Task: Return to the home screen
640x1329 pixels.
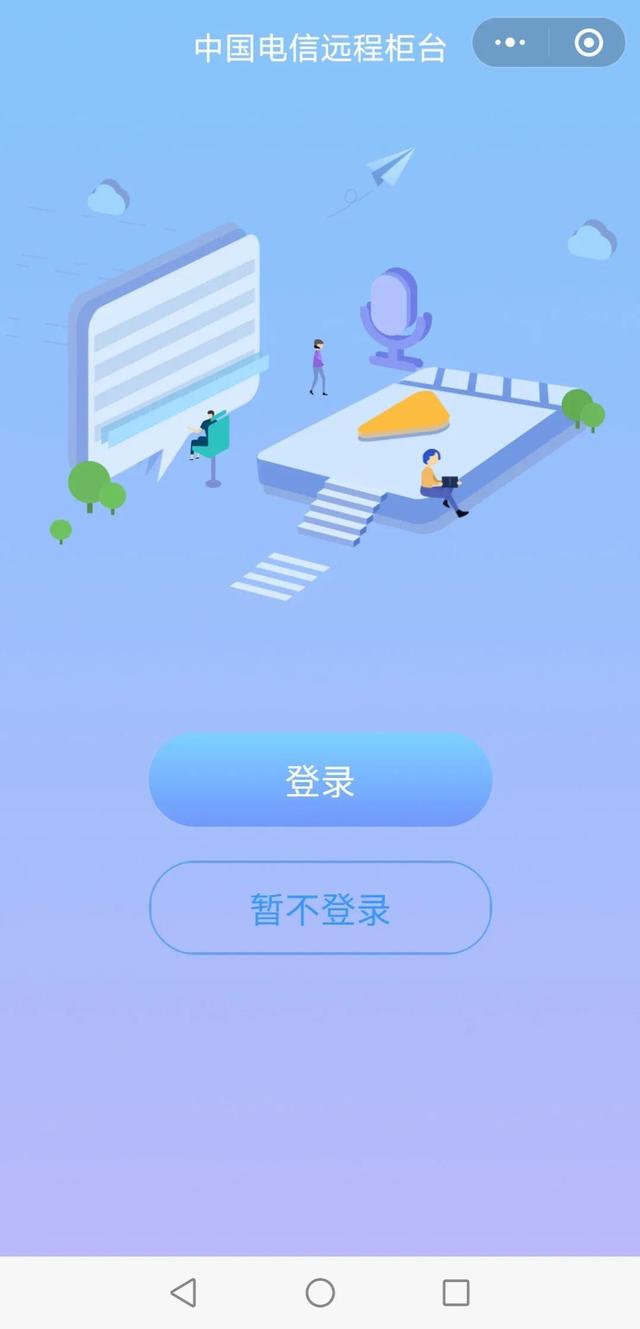Action: click(x=320, y=1292)
